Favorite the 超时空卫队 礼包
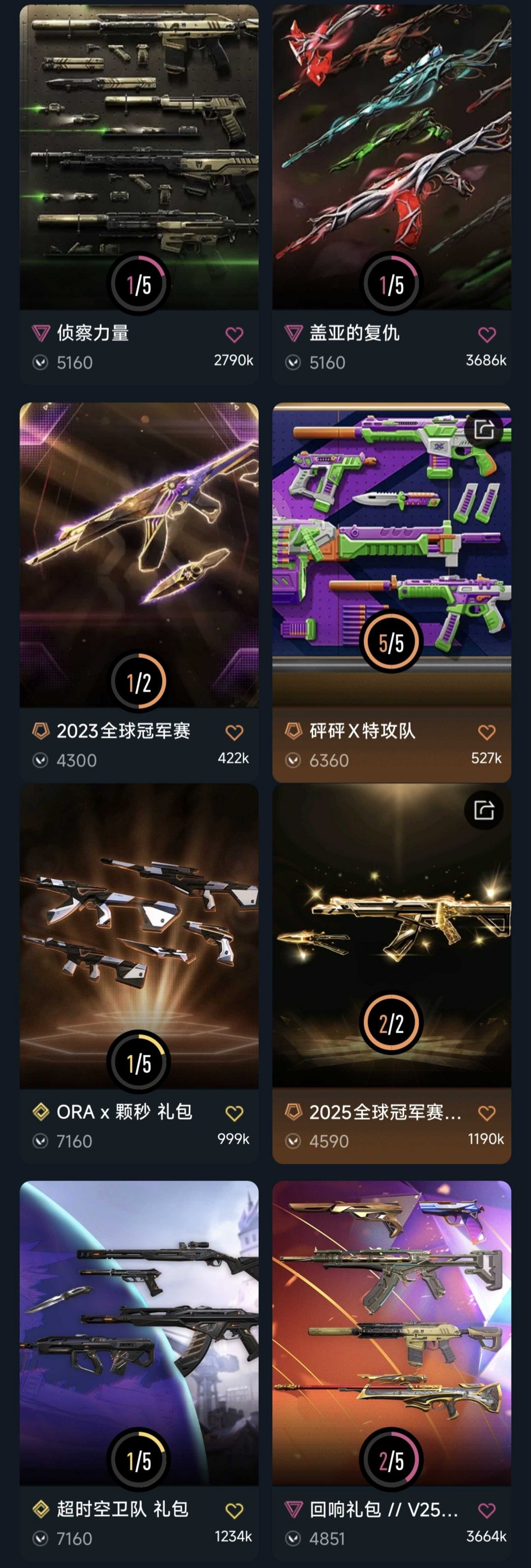This screenshot has width=531, height=1568. [x=235, y=1510]
